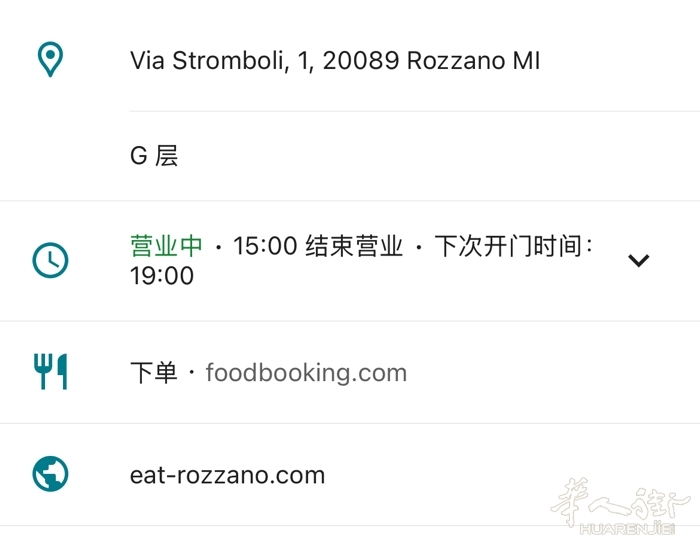Expand the opening hours chevron
700x544 pixels.
tap(638, 261)
